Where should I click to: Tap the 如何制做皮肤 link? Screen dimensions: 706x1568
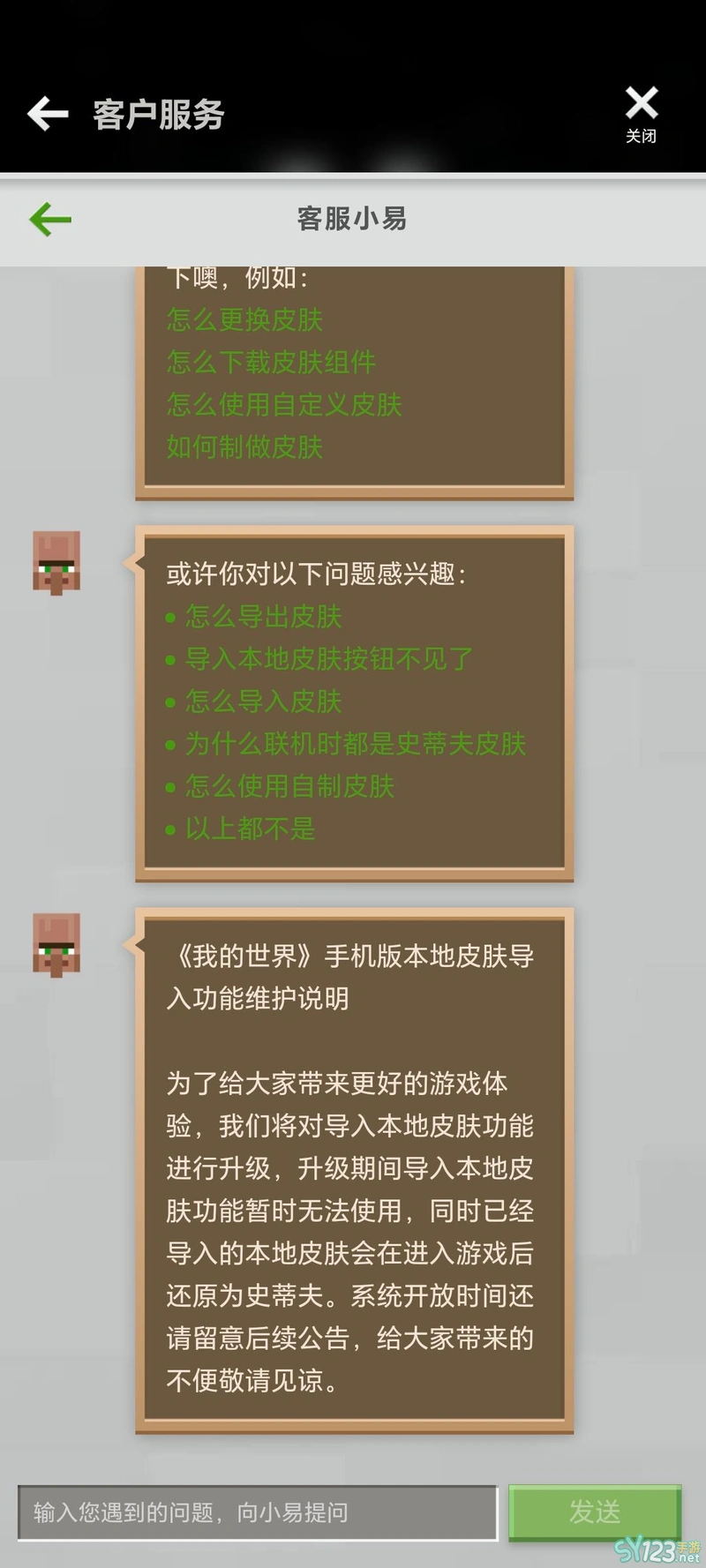pos(244,446)
